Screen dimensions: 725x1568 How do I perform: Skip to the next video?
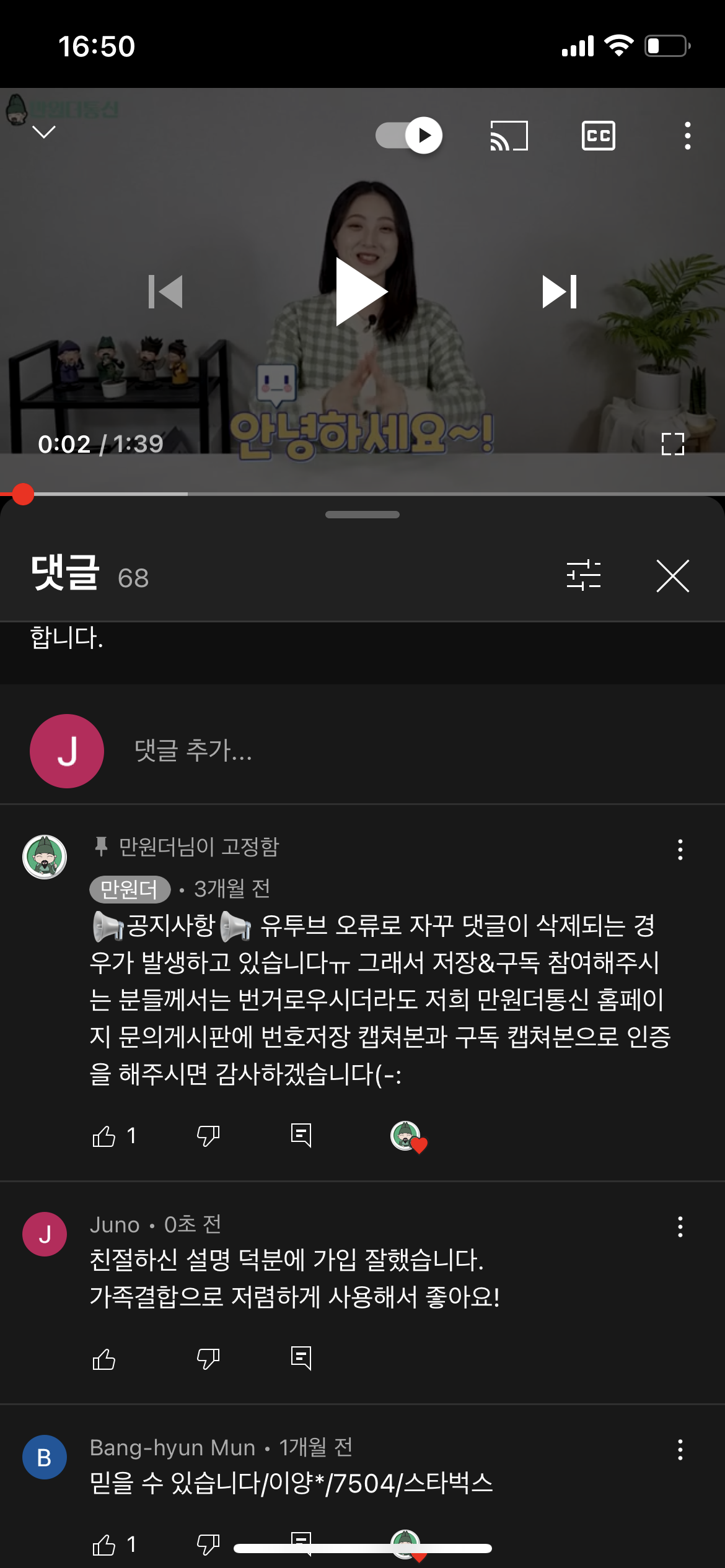560,292
